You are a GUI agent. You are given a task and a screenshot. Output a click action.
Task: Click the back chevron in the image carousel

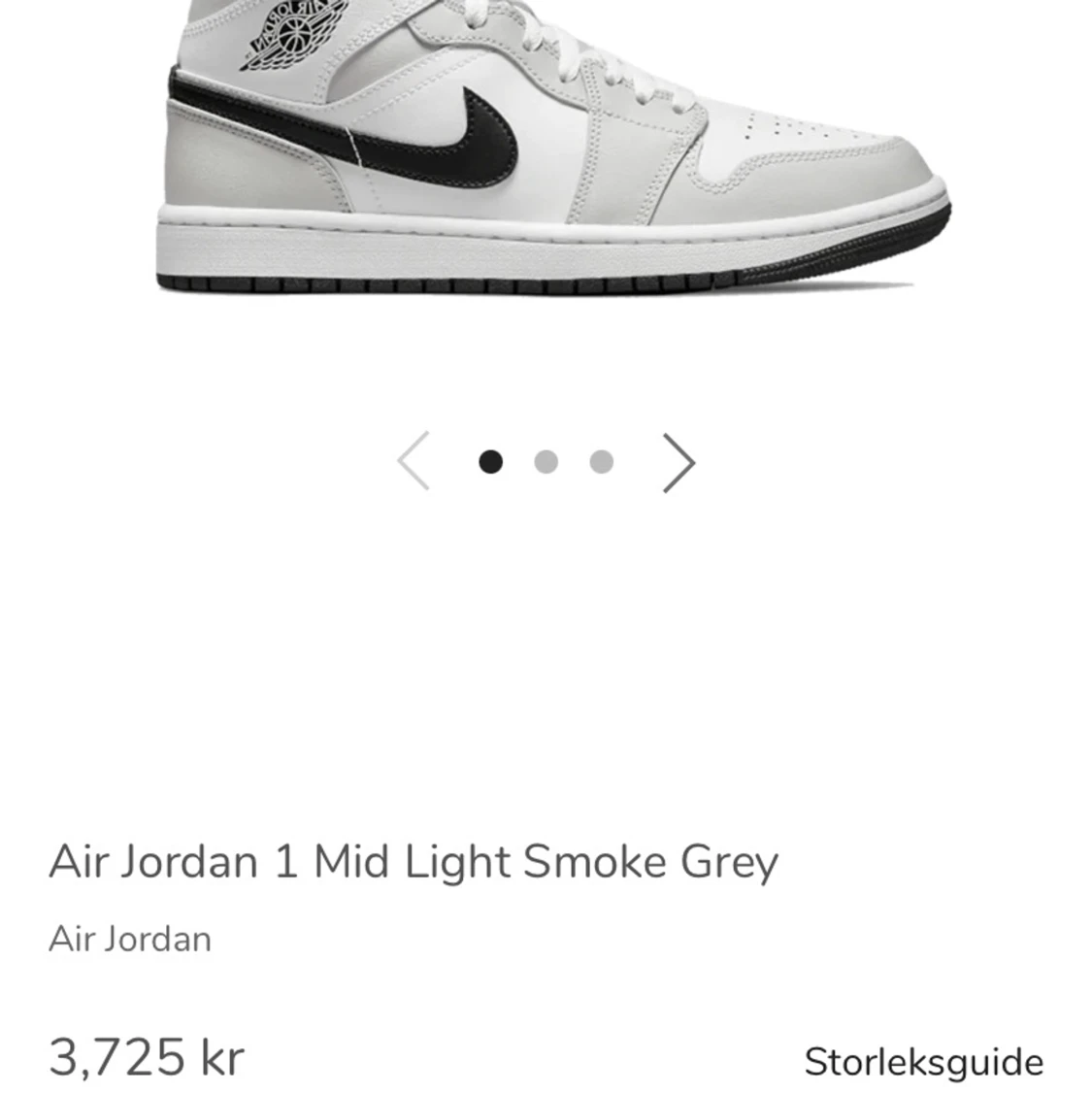coord(414,463)
